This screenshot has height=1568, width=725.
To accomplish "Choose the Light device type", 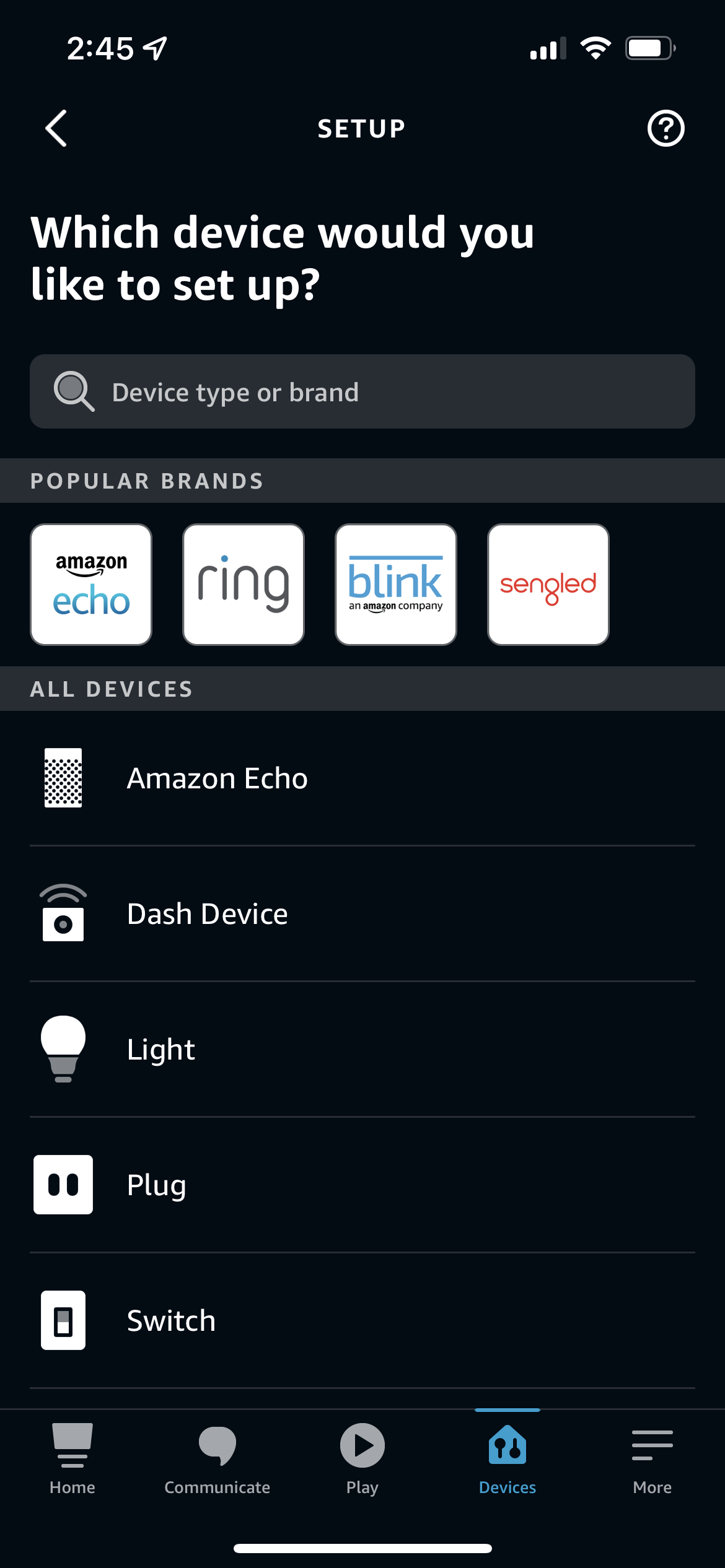I will pyautogui.click(x=362, y=1049).
